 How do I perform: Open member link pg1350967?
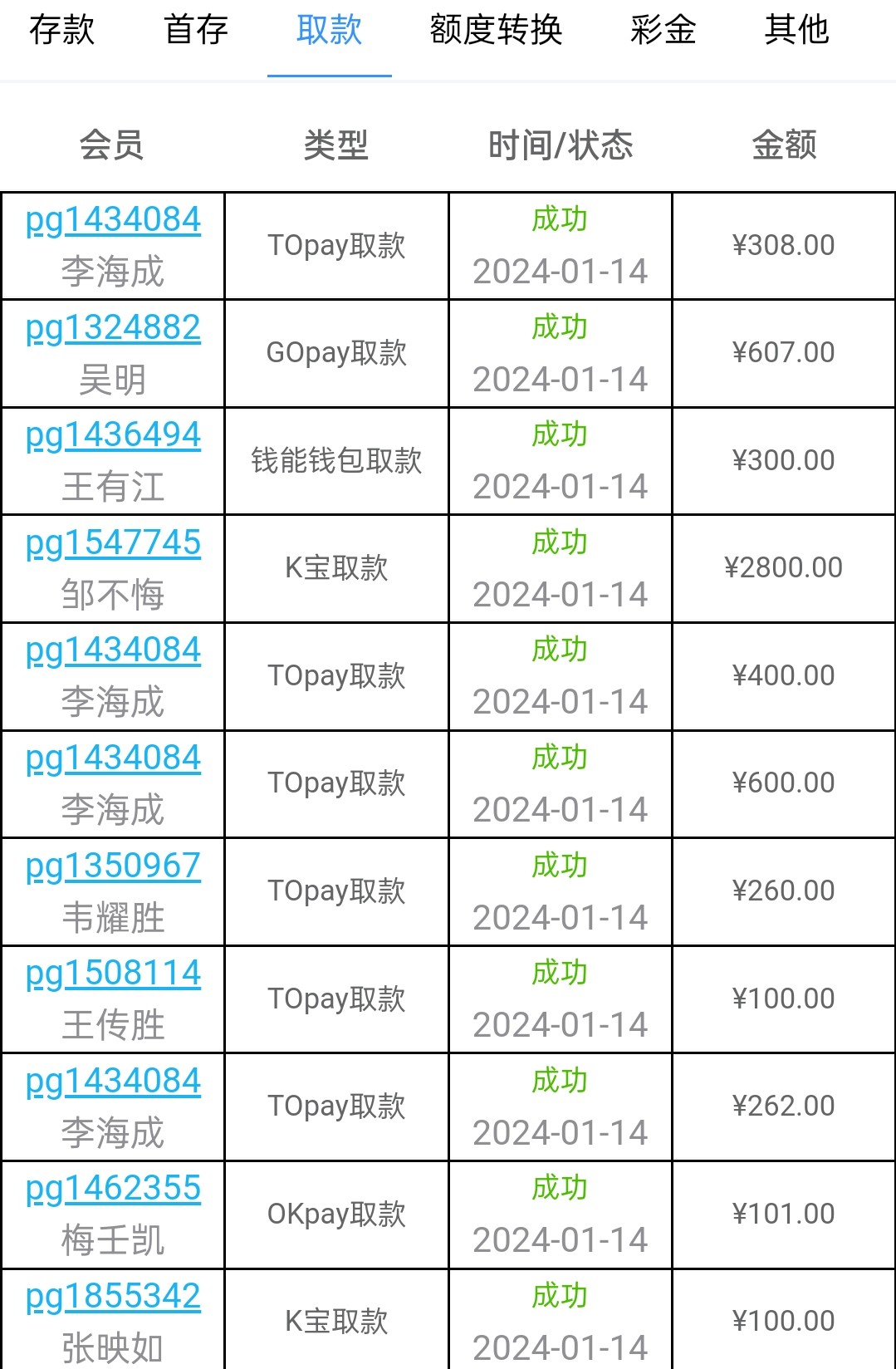[x=113, y=866]
